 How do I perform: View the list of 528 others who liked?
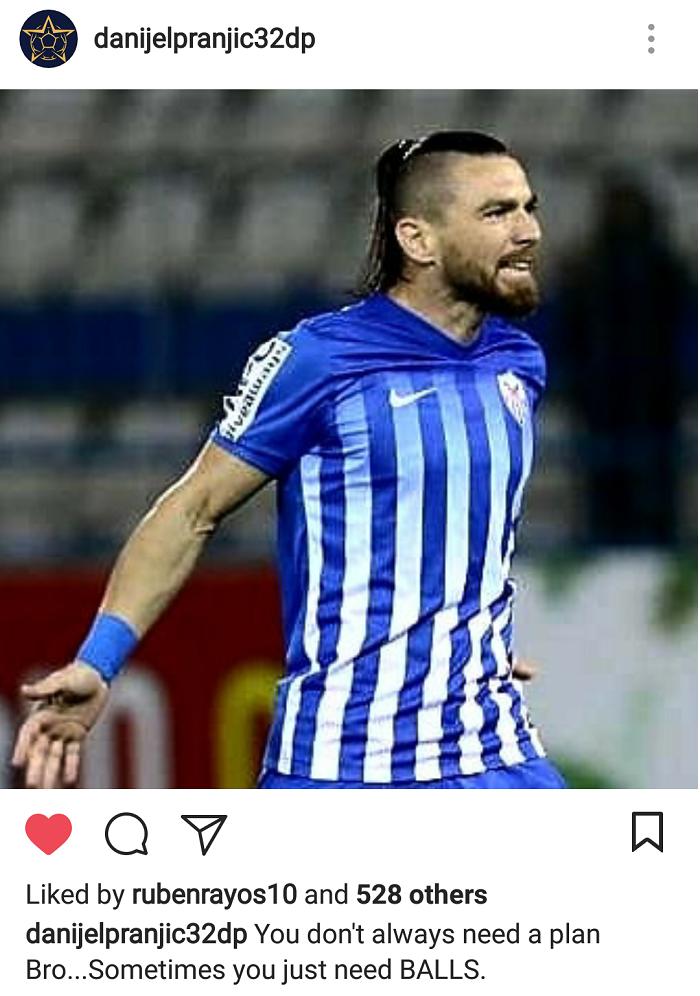[421, 894]
